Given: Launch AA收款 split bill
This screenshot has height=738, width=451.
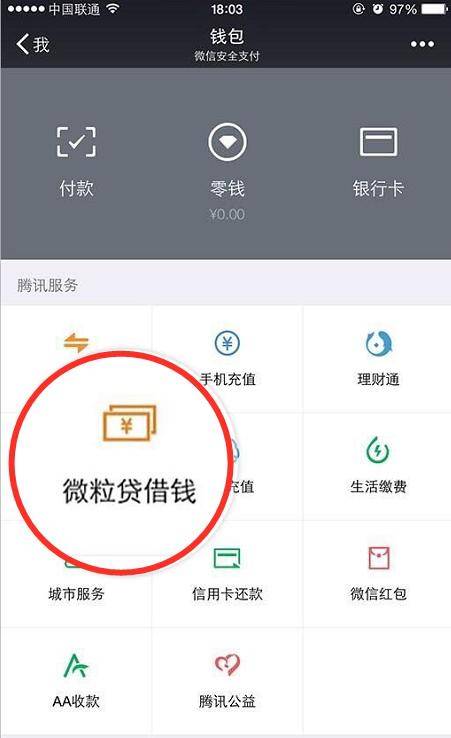Looking at the screenshot, I should click(x=76, y=681).
